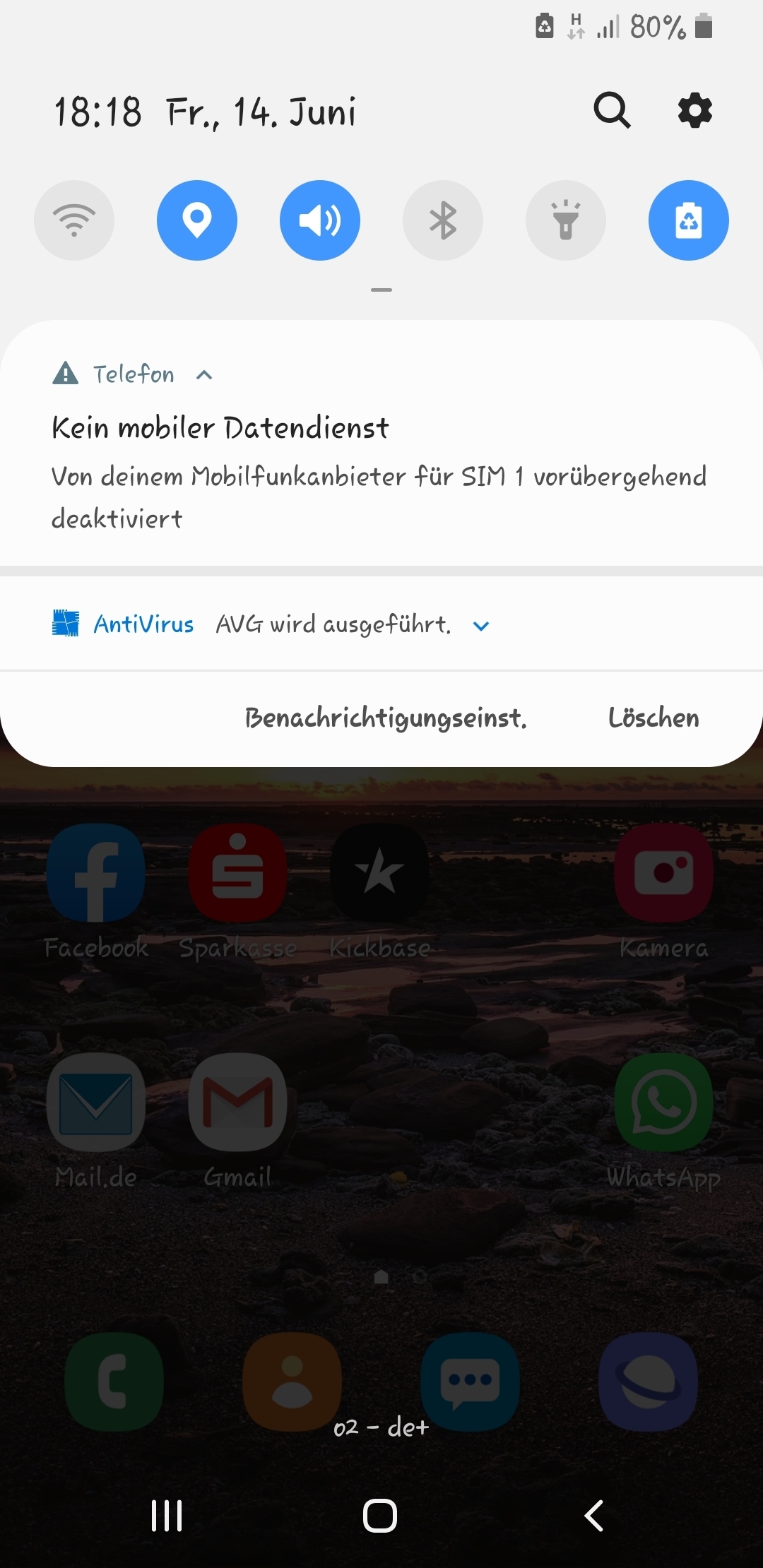Open recent apps from the navigation bar
Image resolution: width=763 pixels, height=1568 pixels.
coord(167,1515)
